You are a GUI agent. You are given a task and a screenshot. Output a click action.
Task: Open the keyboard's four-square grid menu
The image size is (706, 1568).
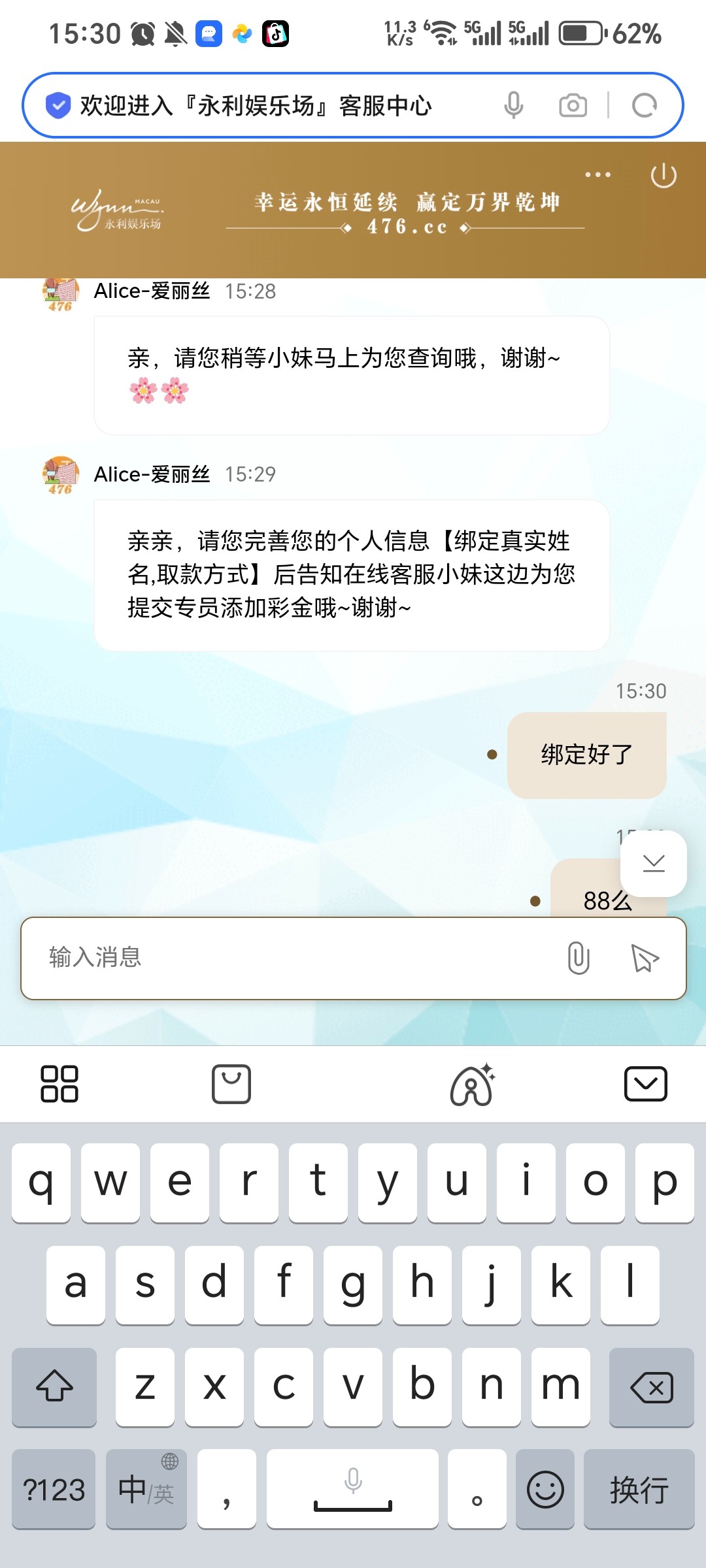pos(59,1084)
